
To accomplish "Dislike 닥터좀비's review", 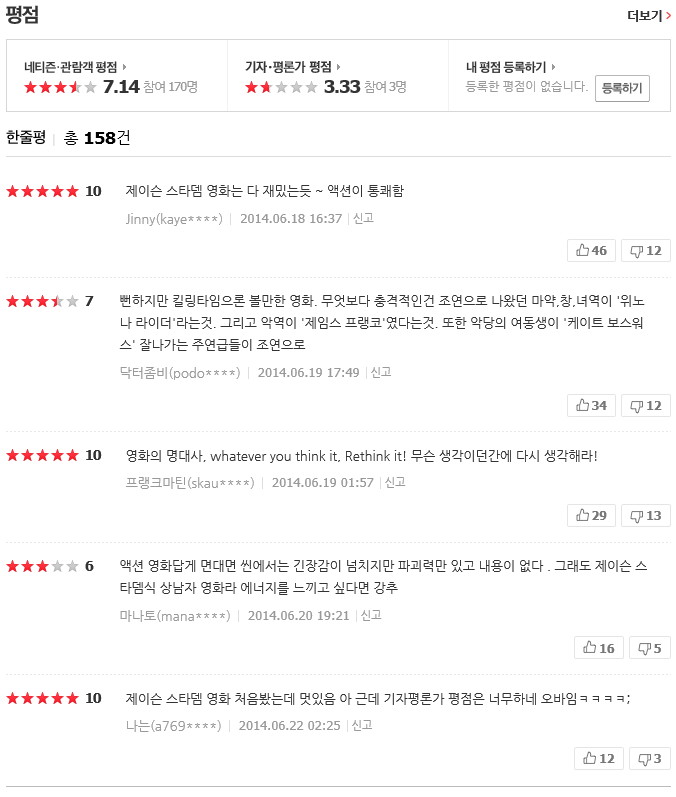I will point(645,405).
